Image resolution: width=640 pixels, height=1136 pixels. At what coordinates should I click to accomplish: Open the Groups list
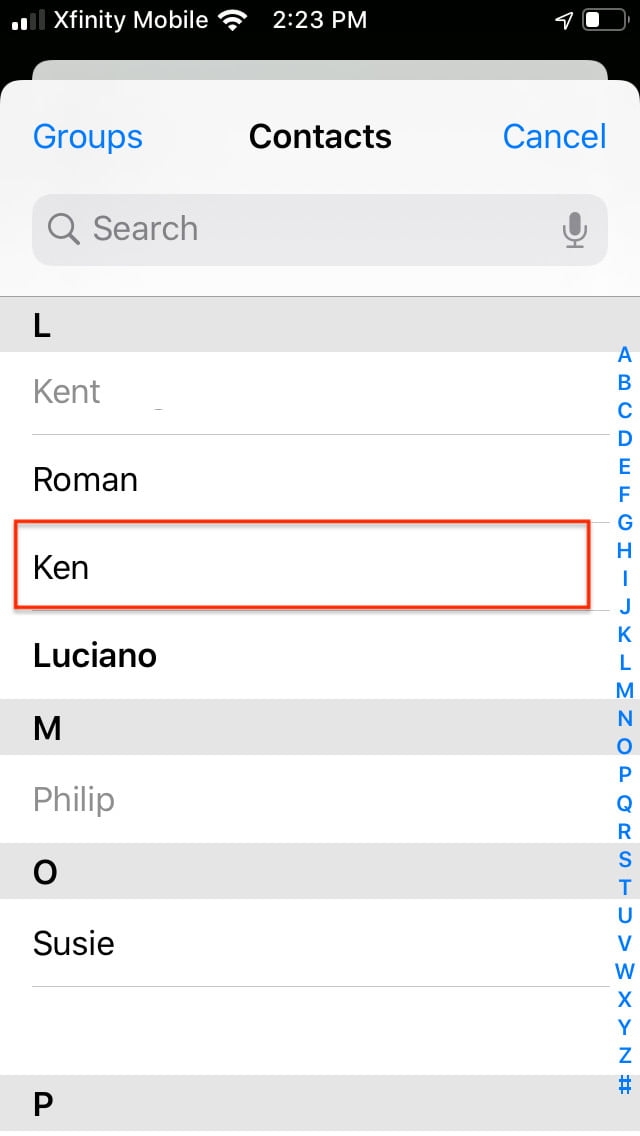pos(88,137)
